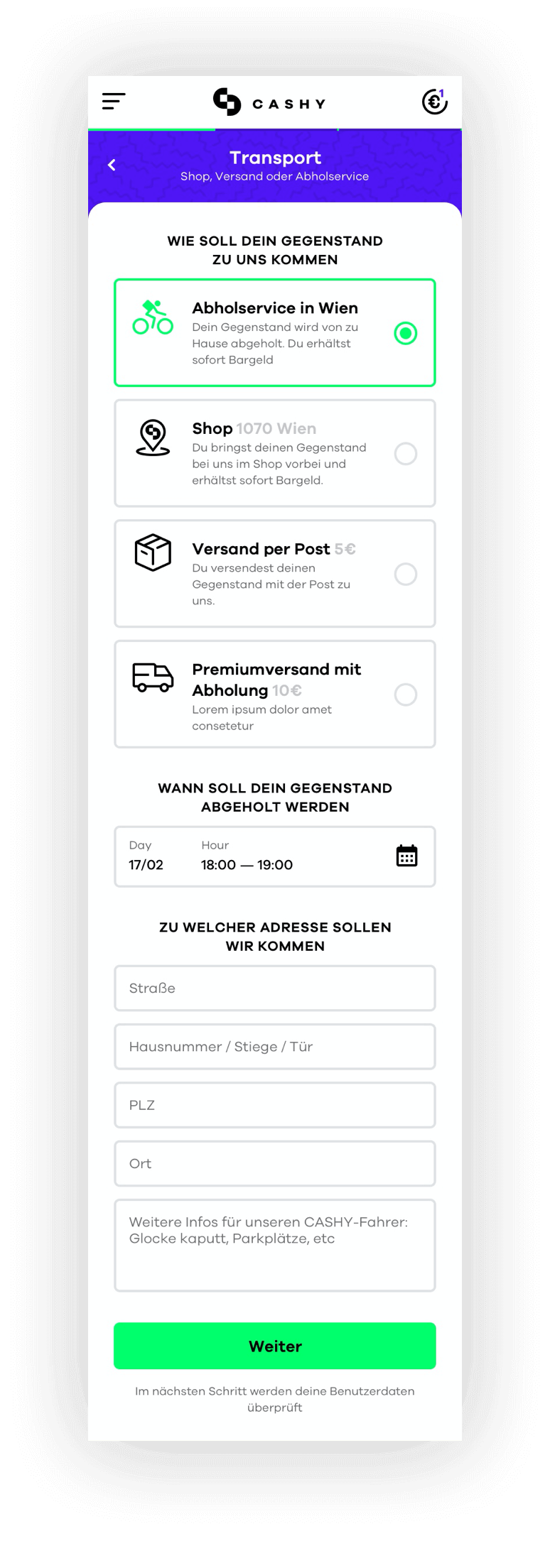Go back from Transport screen
550x1568 pixels.
(112, 165)
